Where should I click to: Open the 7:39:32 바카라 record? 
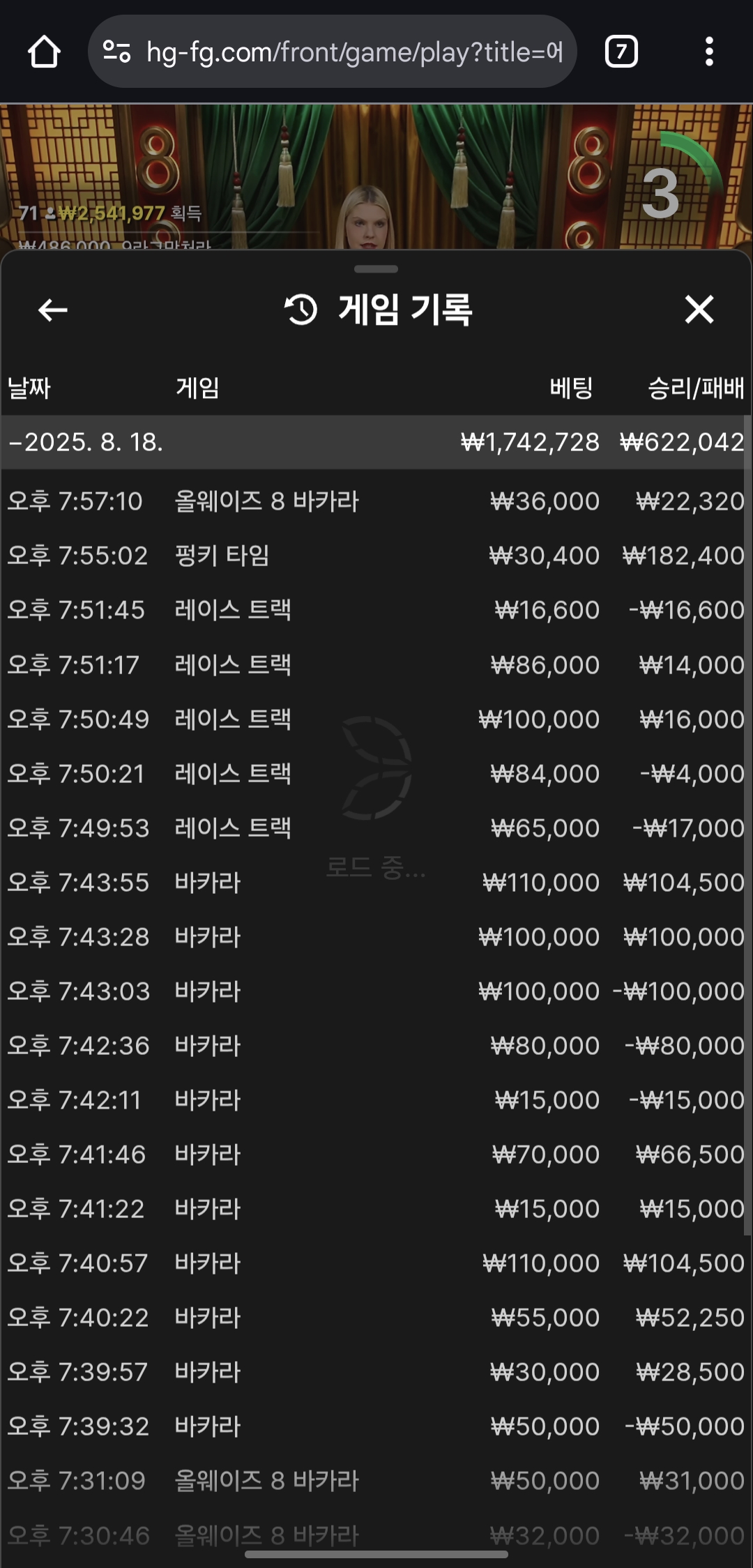point(376,1426)
